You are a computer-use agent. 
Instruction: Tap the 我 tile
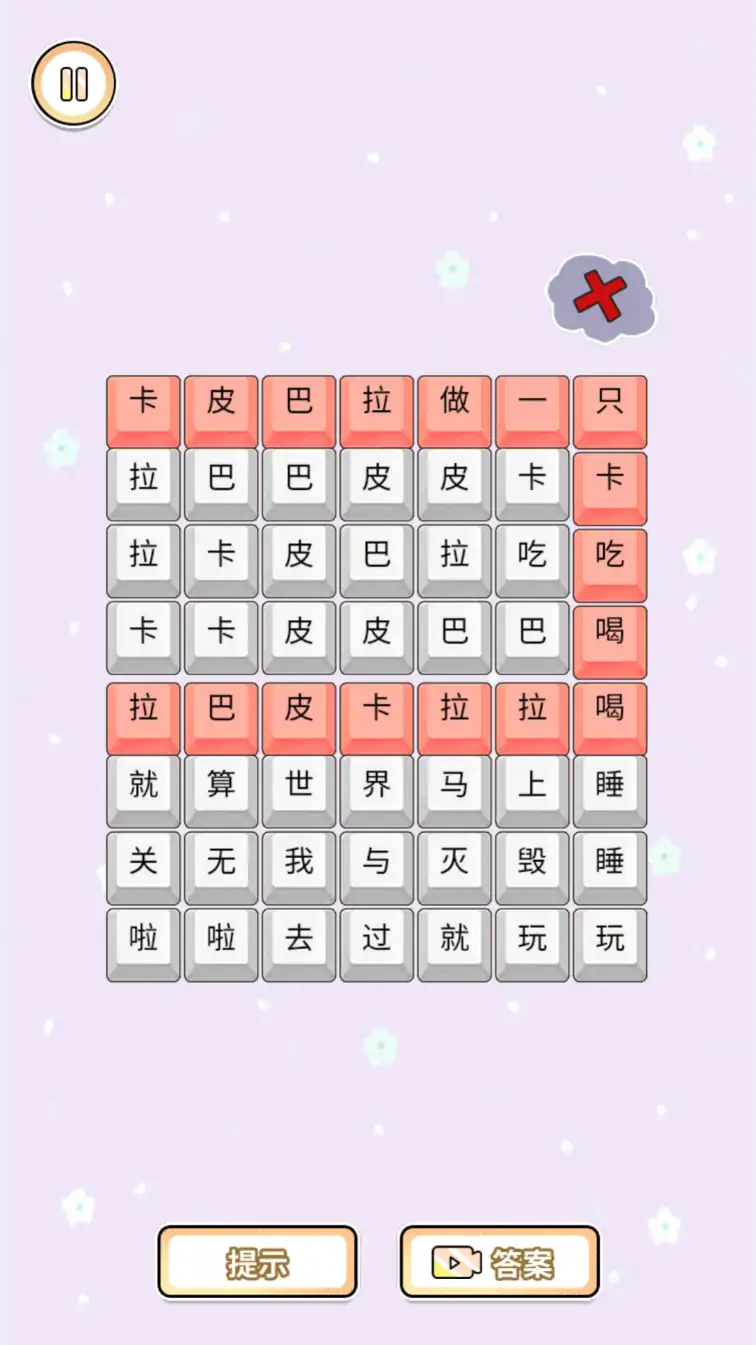(299, 861)
